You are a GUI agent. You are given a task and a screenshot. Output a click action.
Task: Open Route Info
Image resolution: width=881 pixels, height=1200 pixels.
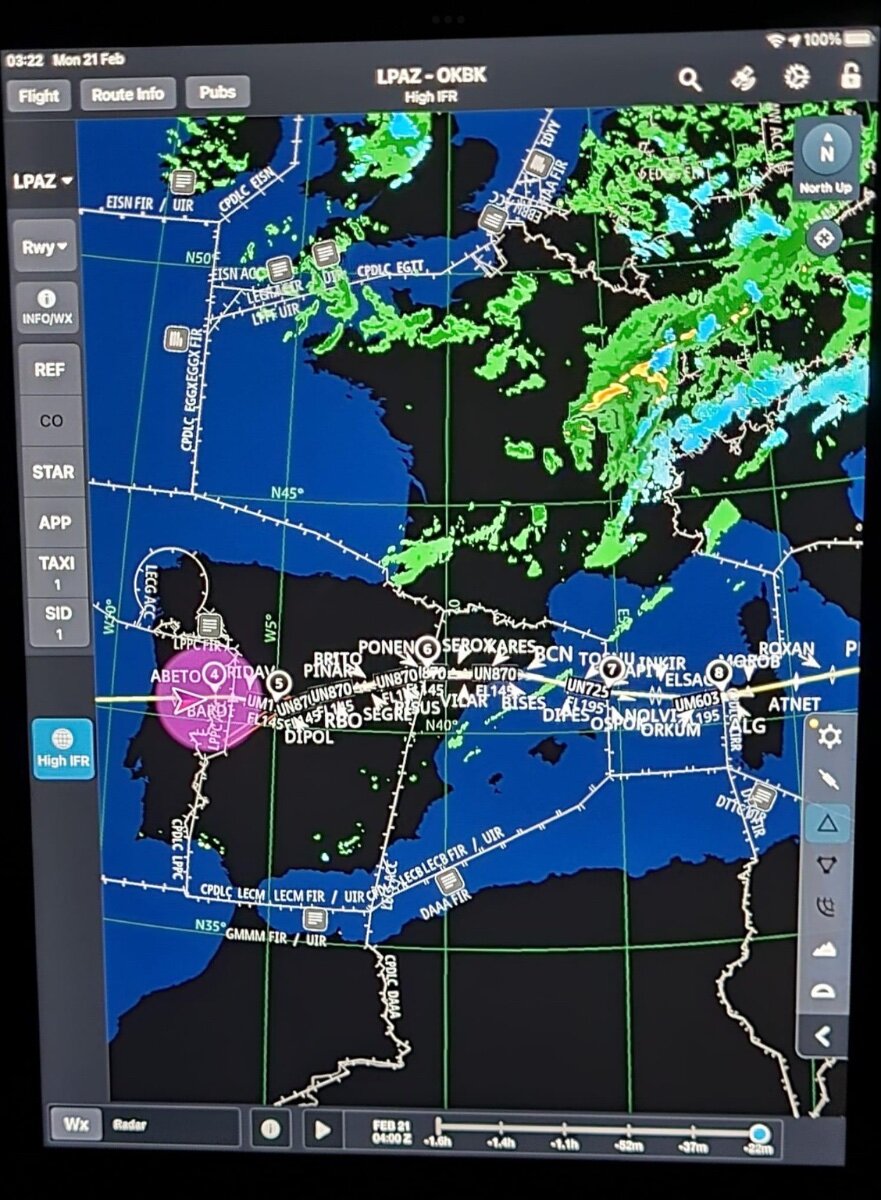point(127,95)
